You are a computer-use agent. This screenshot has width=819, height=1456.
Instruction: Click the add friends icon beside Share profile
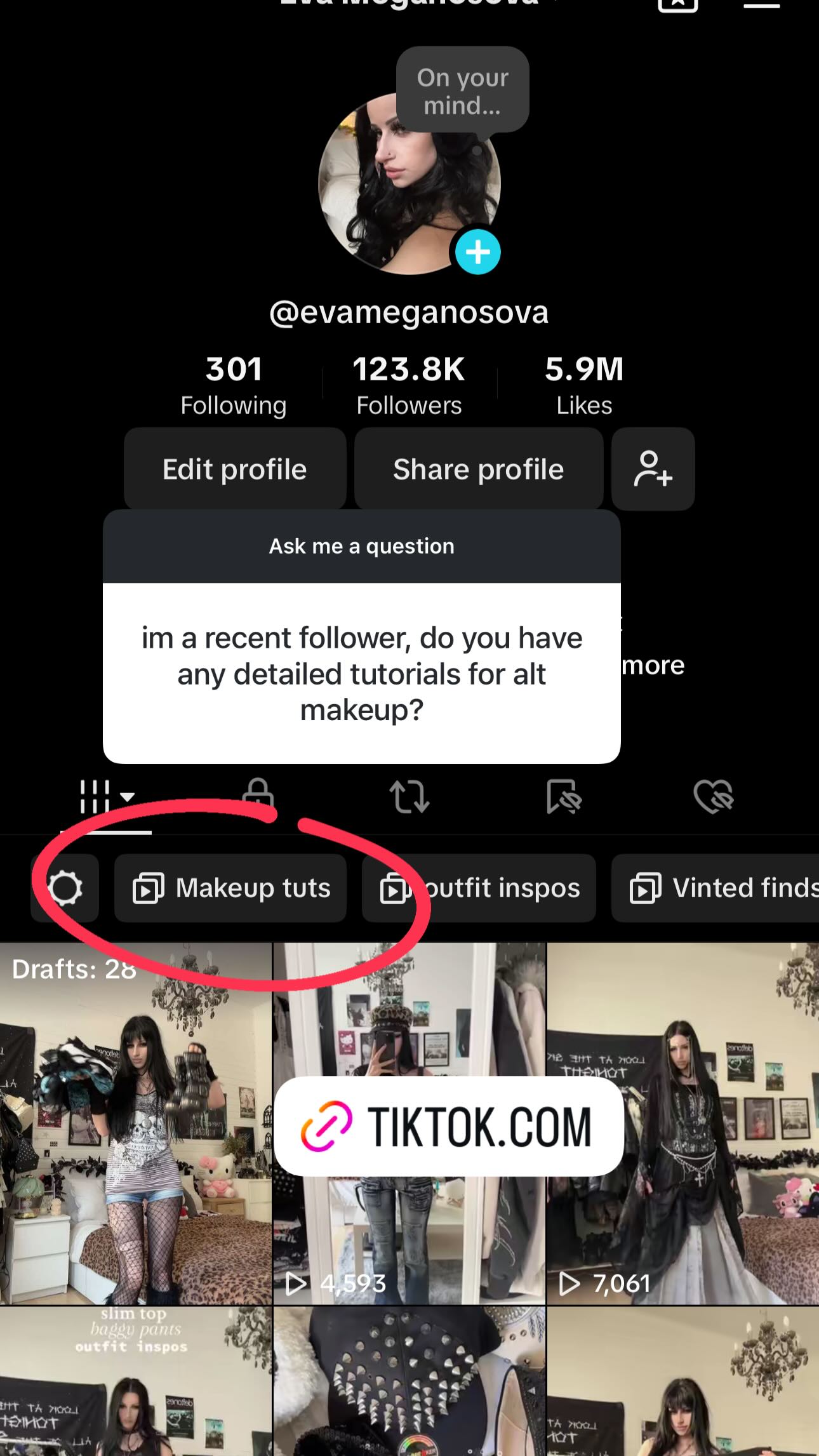tap(653, 469)
